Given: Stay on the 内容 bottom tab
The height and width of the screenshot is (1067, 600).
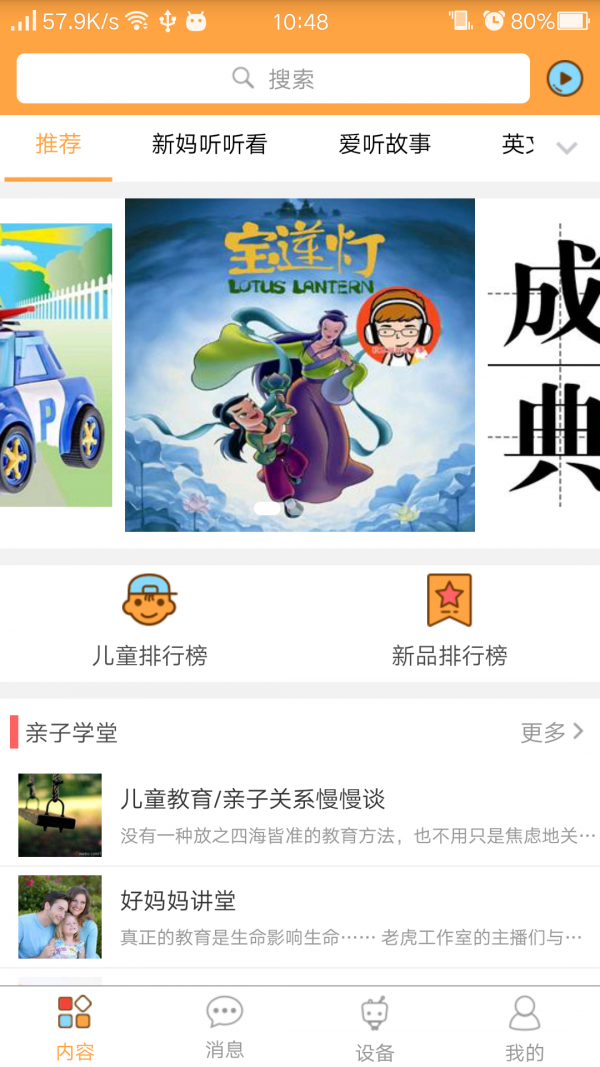Looking at the screenshot, I should coord(74,1027).
